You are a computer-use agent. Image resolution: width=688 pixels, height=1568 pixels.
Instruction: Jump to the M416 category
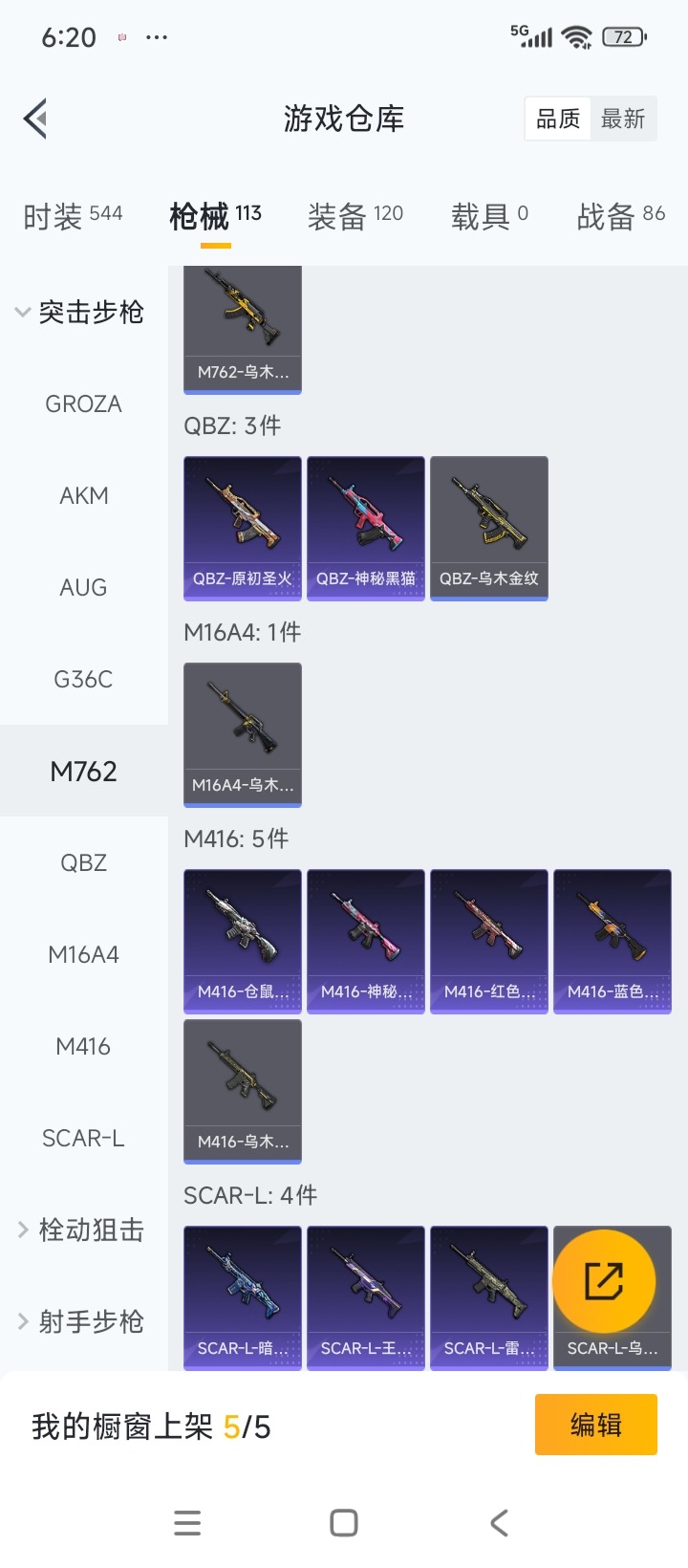point(83,1046)
